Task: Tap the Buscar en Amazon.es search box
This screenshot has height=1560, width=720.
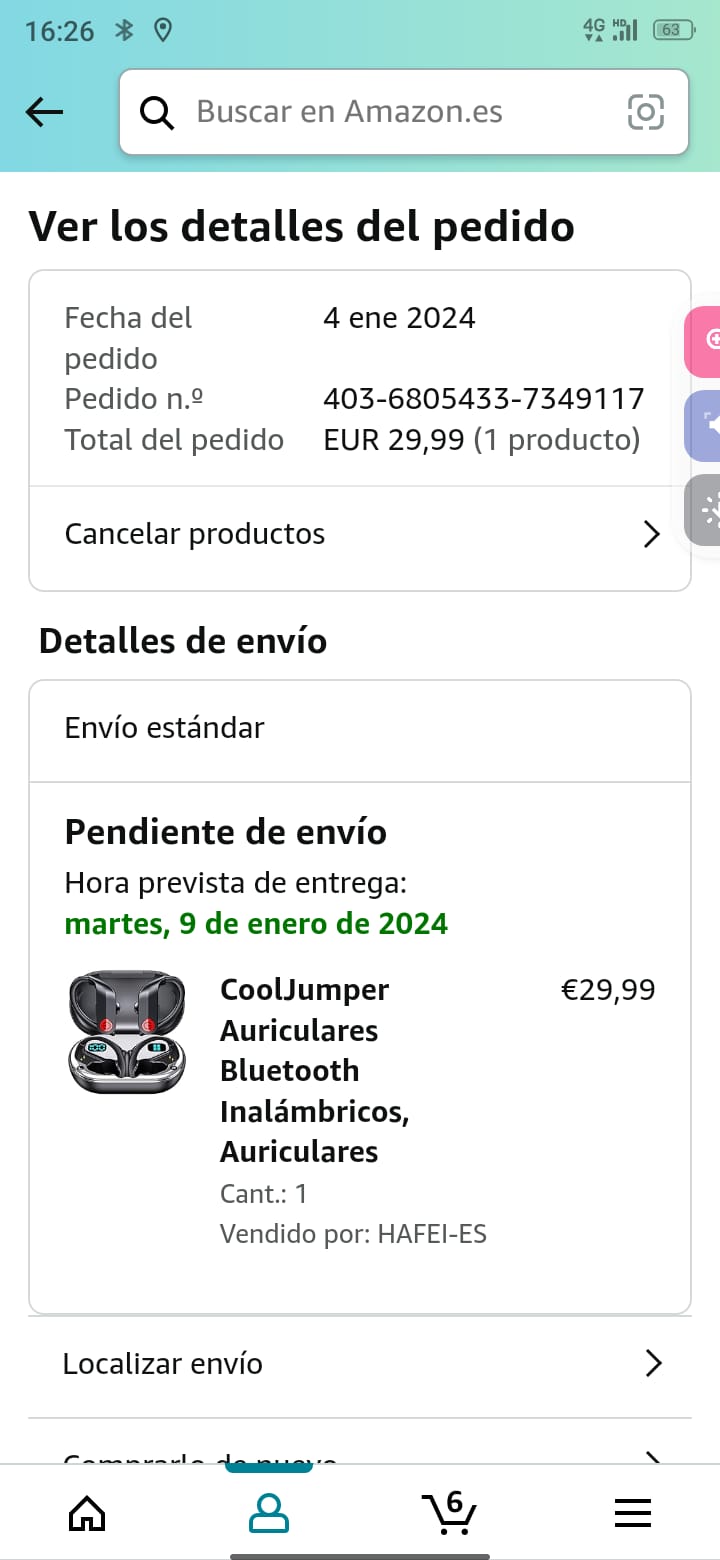Action: [380, 112]
